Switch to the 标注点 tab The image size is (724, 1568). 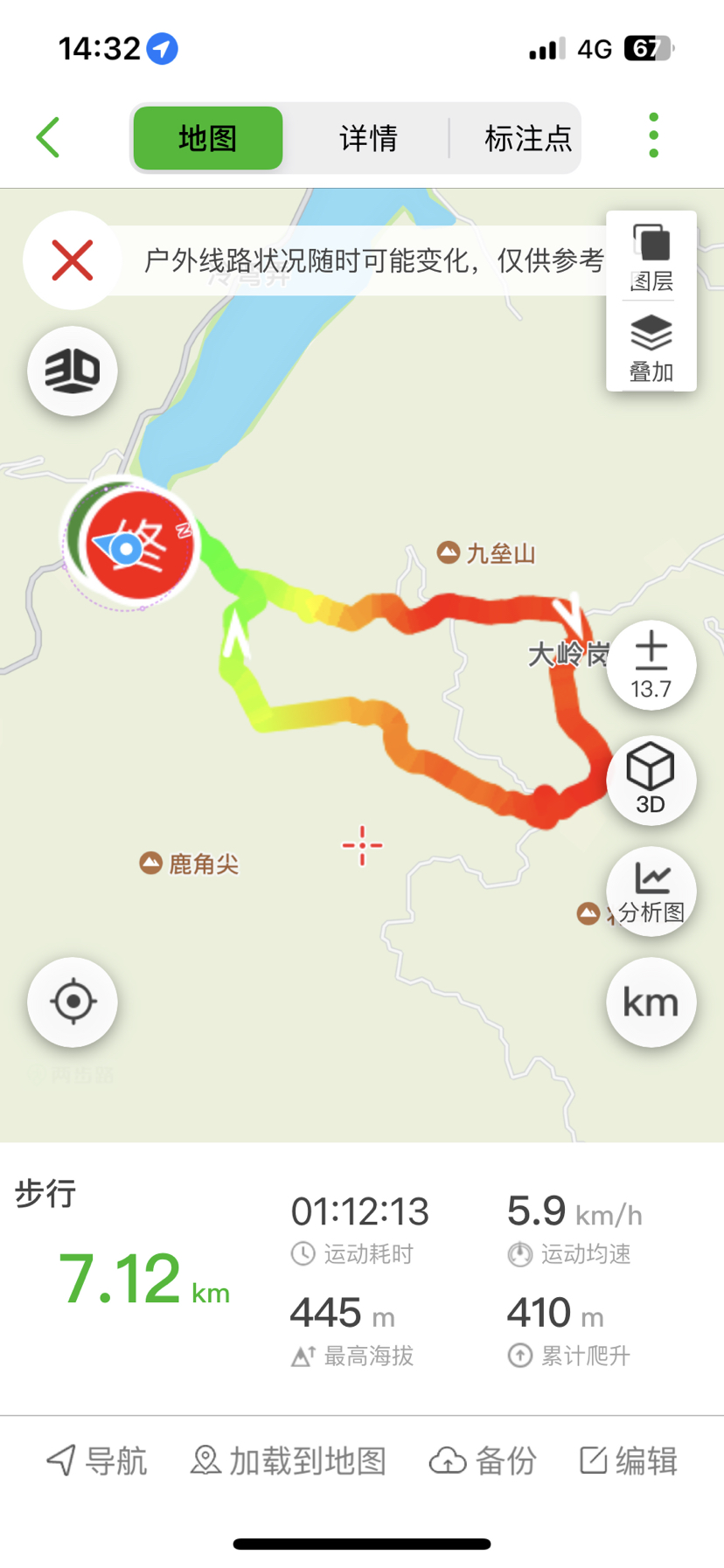coord(527,138)
